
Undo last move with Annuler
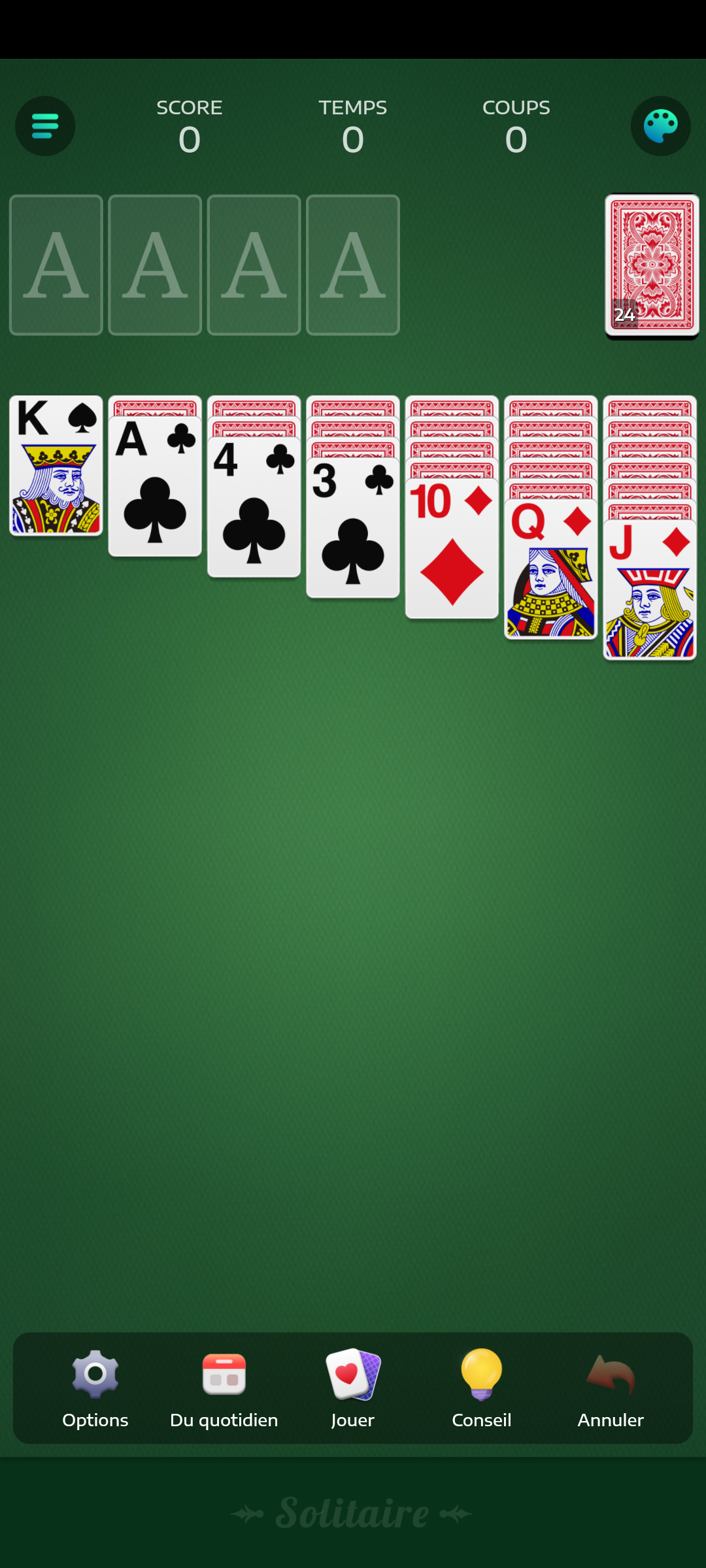click(x=611, y=1388)
